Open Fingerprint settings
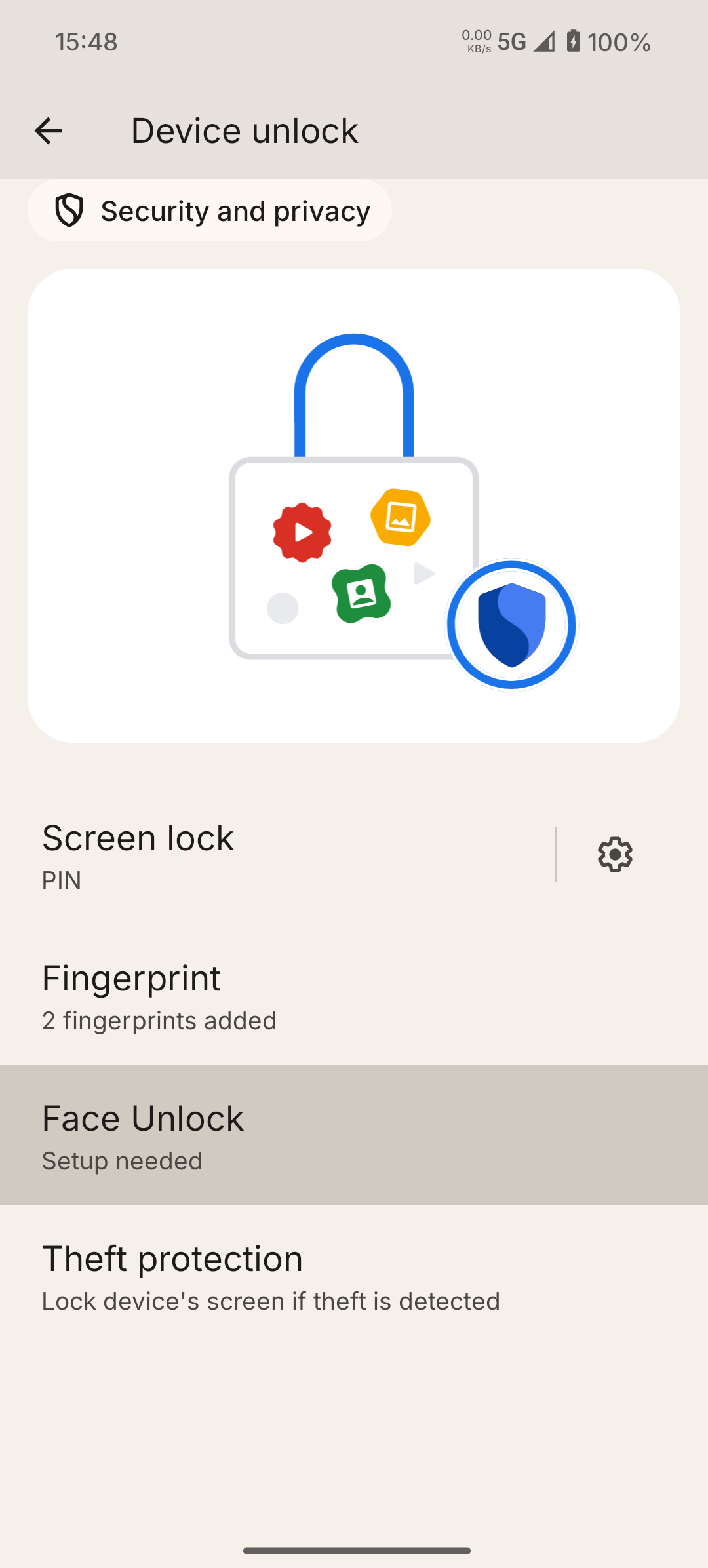The image size is (708, 1568). point(354,995)
